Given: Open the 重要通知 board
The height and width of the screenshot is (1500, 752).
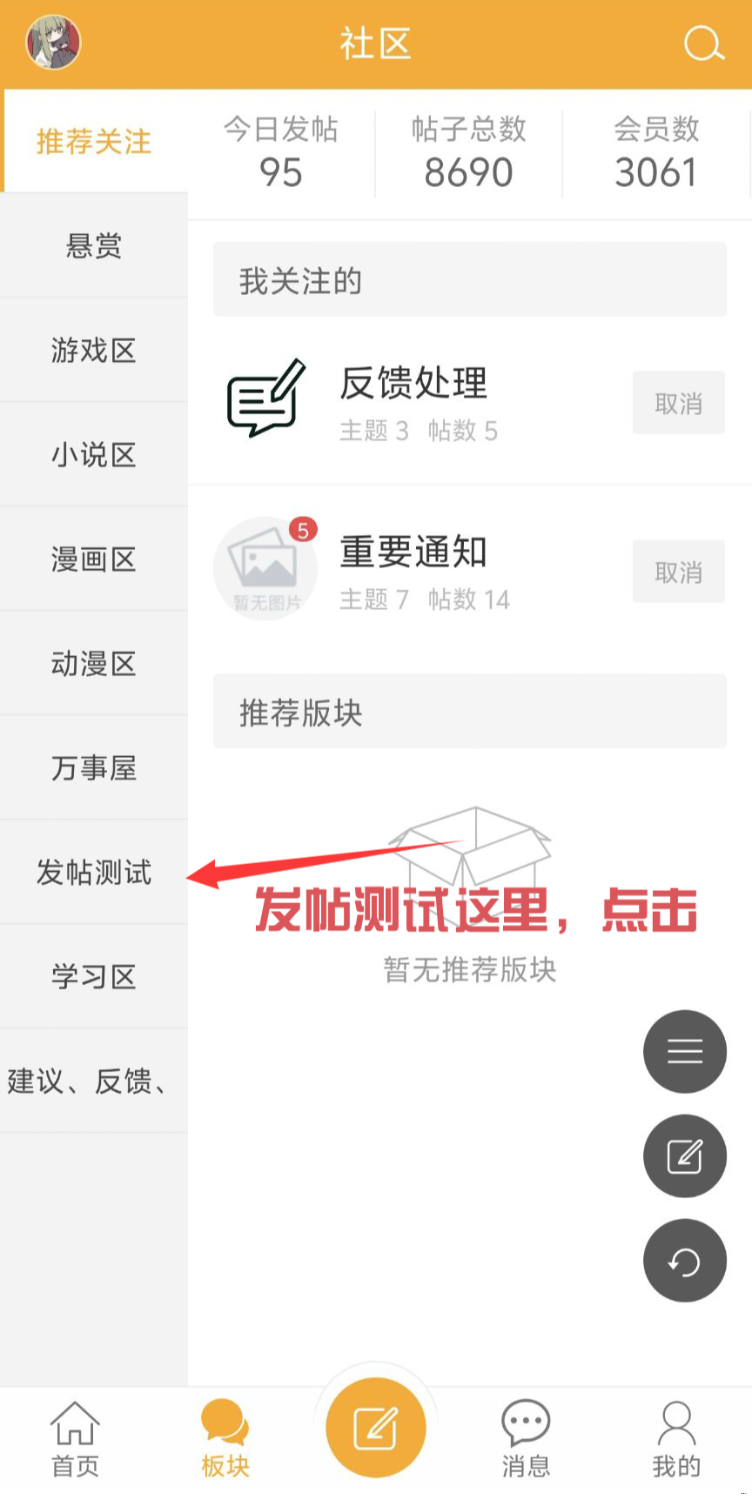Looking at the screenshot, I should [413, 552].
